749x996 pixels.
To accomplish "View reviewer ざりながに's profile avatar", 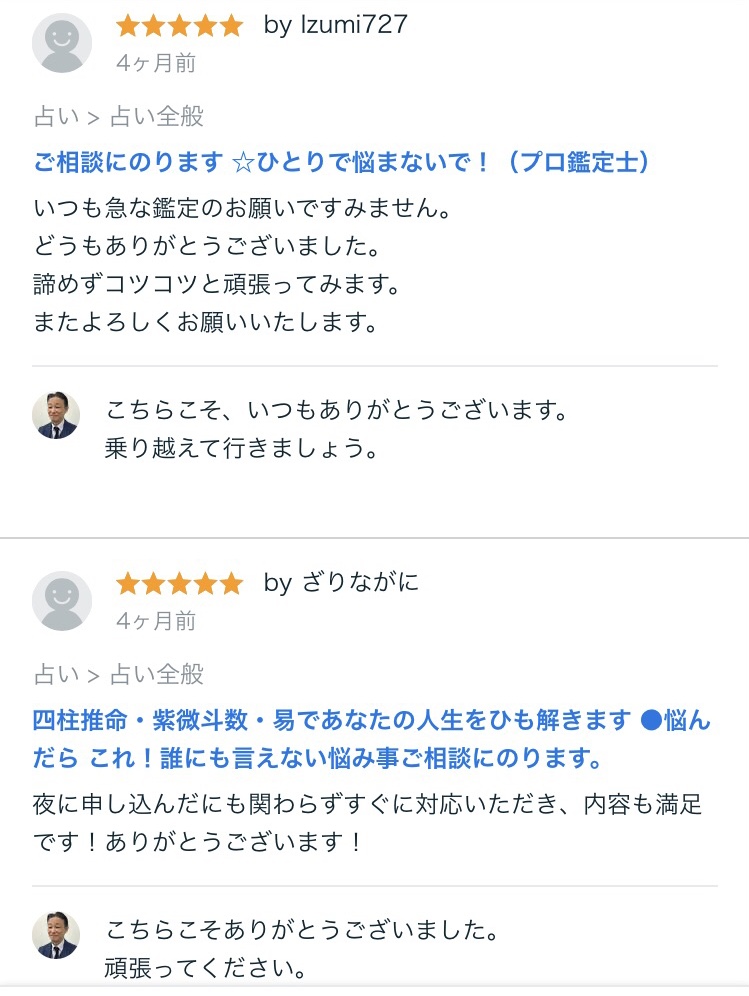I will pyautogui.click(x=62, y=601).
